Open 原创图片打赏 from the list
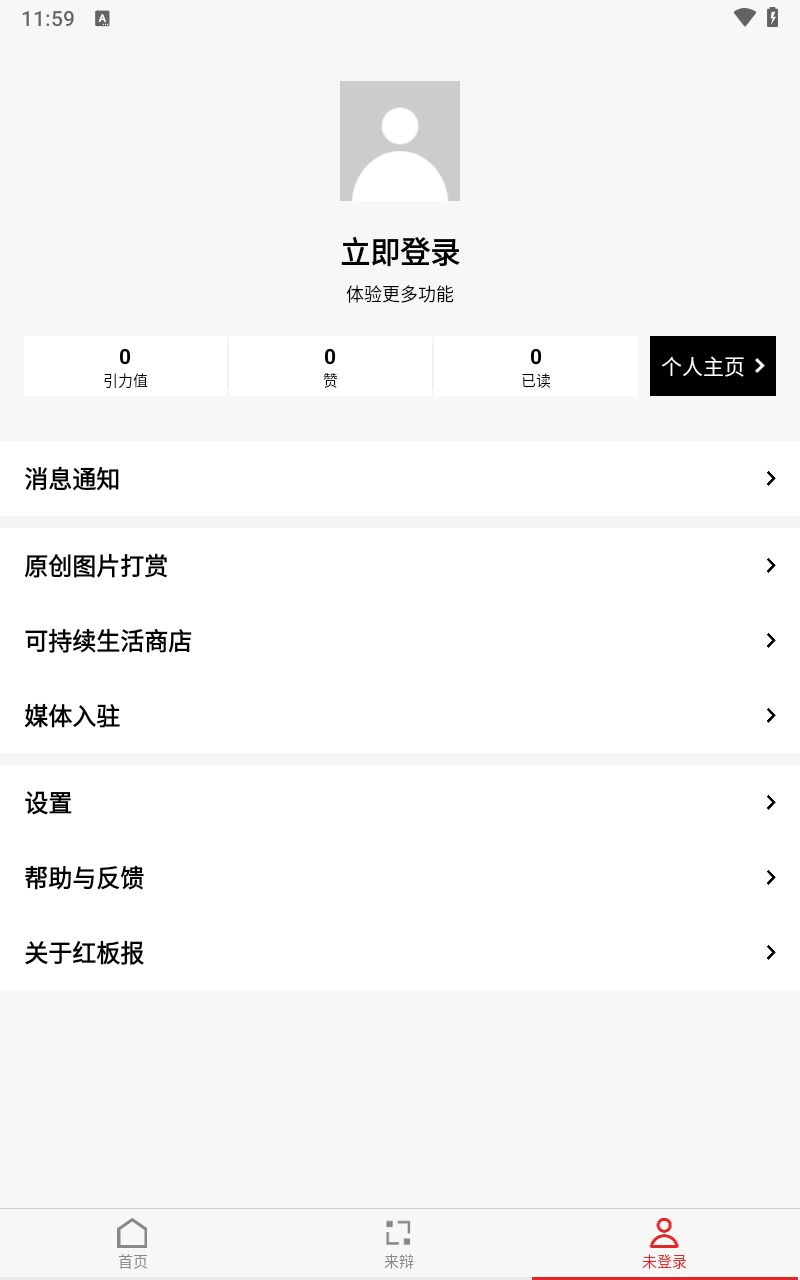The width and height of the screenshot is (800, 1280). [96, 566]
